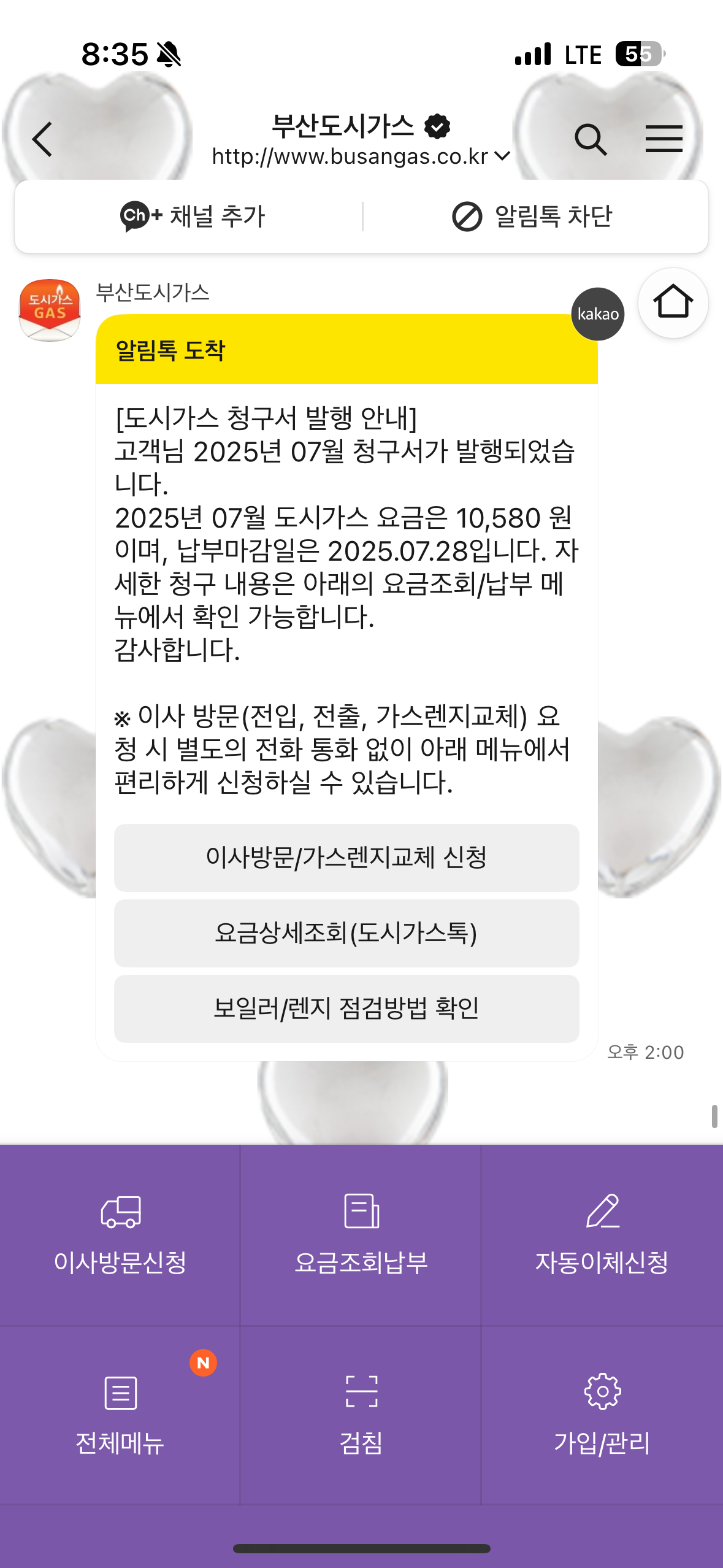Open 가입/관리 settings
Image resolution: width=723 pixels, height=1568 pixels.
point(602,1415)
